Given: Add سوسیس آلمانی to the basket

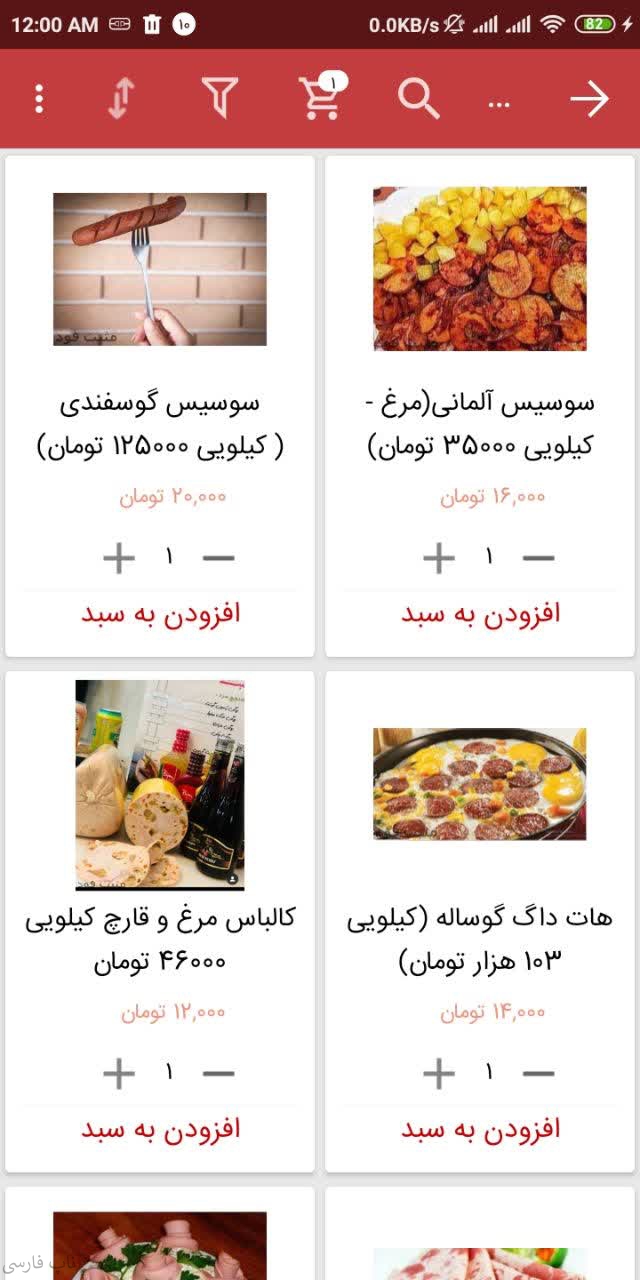Looking at the screenshot, I should pos(480,613).
